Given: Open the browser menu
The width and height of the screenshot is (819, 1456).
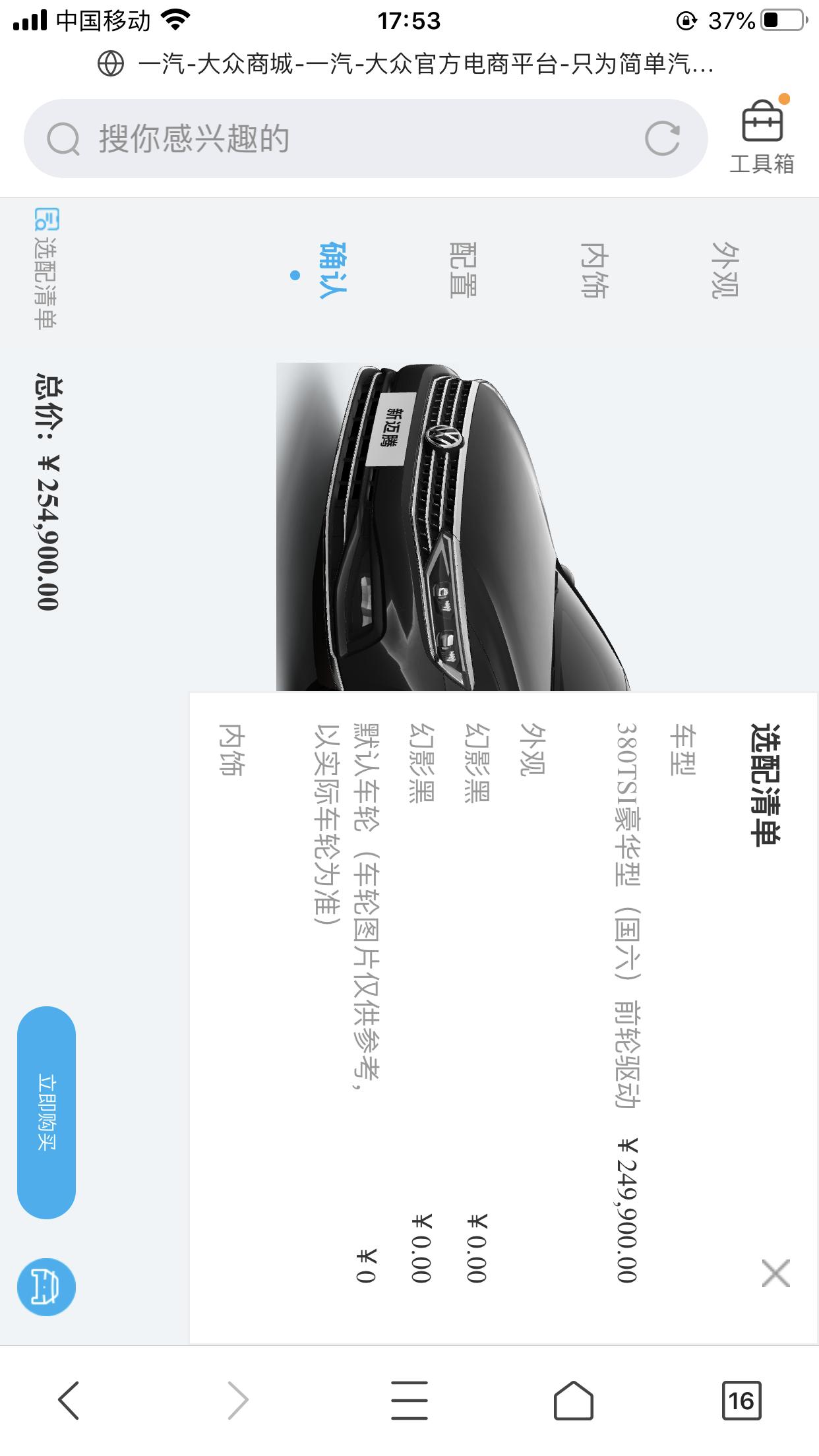Looking at the screenshot, I should point(409,1400).
